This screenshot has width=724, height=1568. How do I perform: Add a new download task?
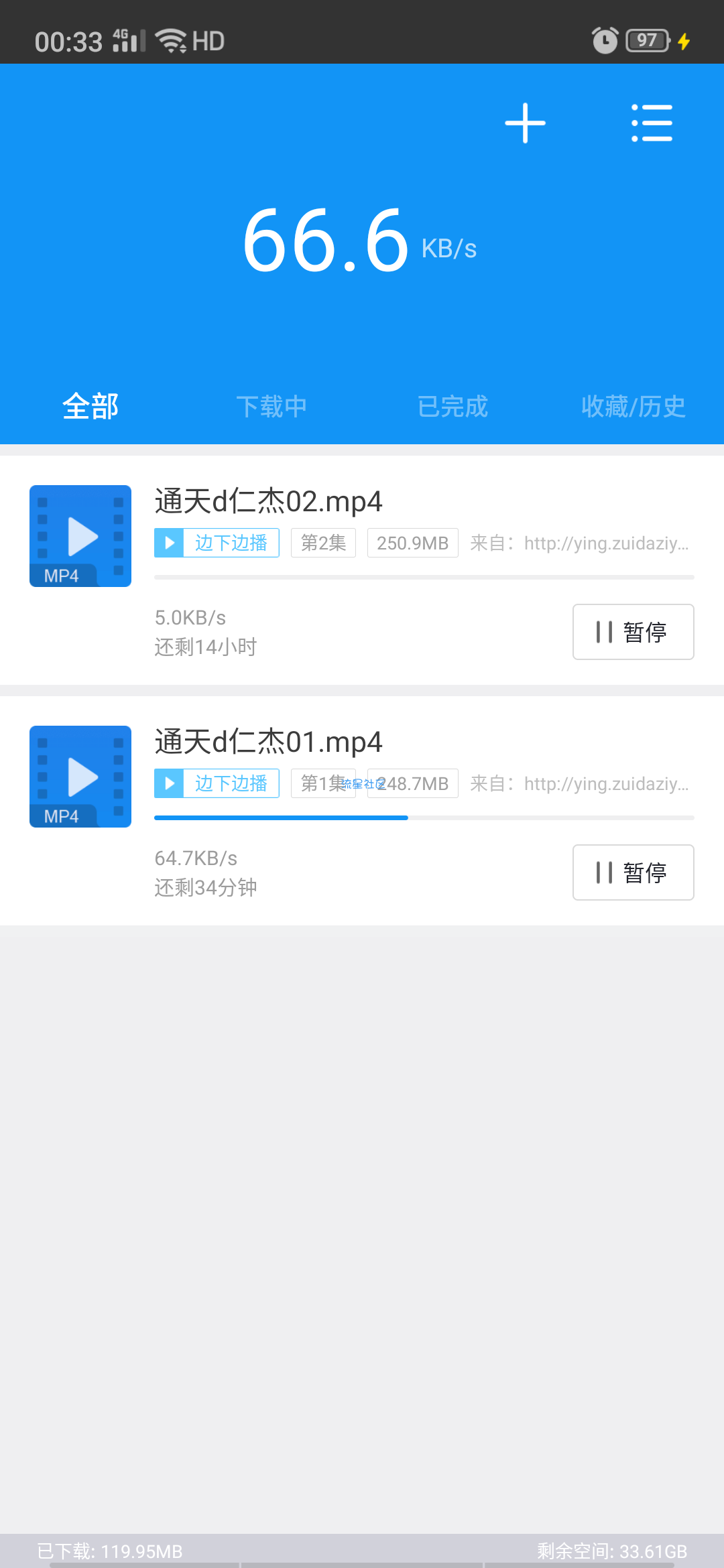525,123
